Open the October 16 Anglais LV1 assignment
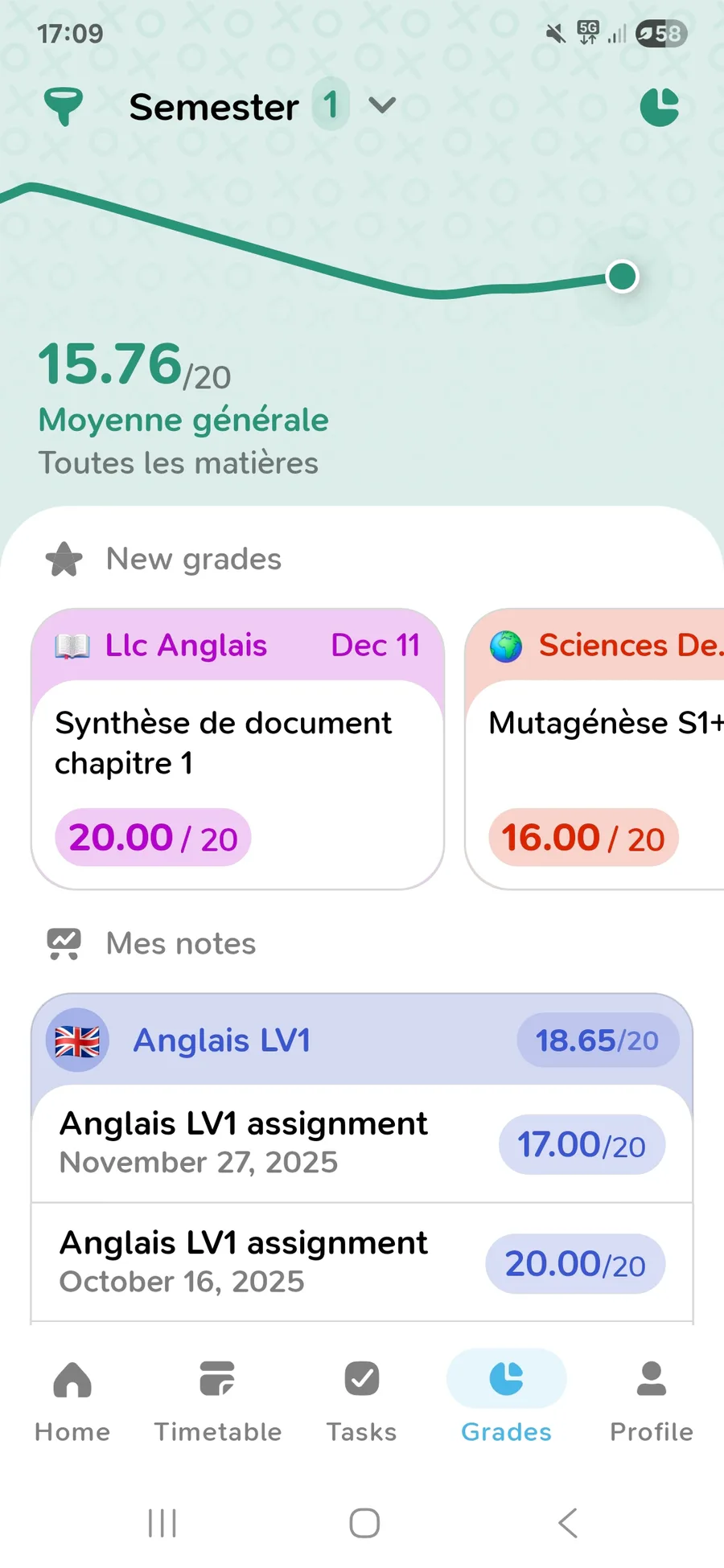The height and width of the screenshot is (1568, 724). [x=362, y=1262]
